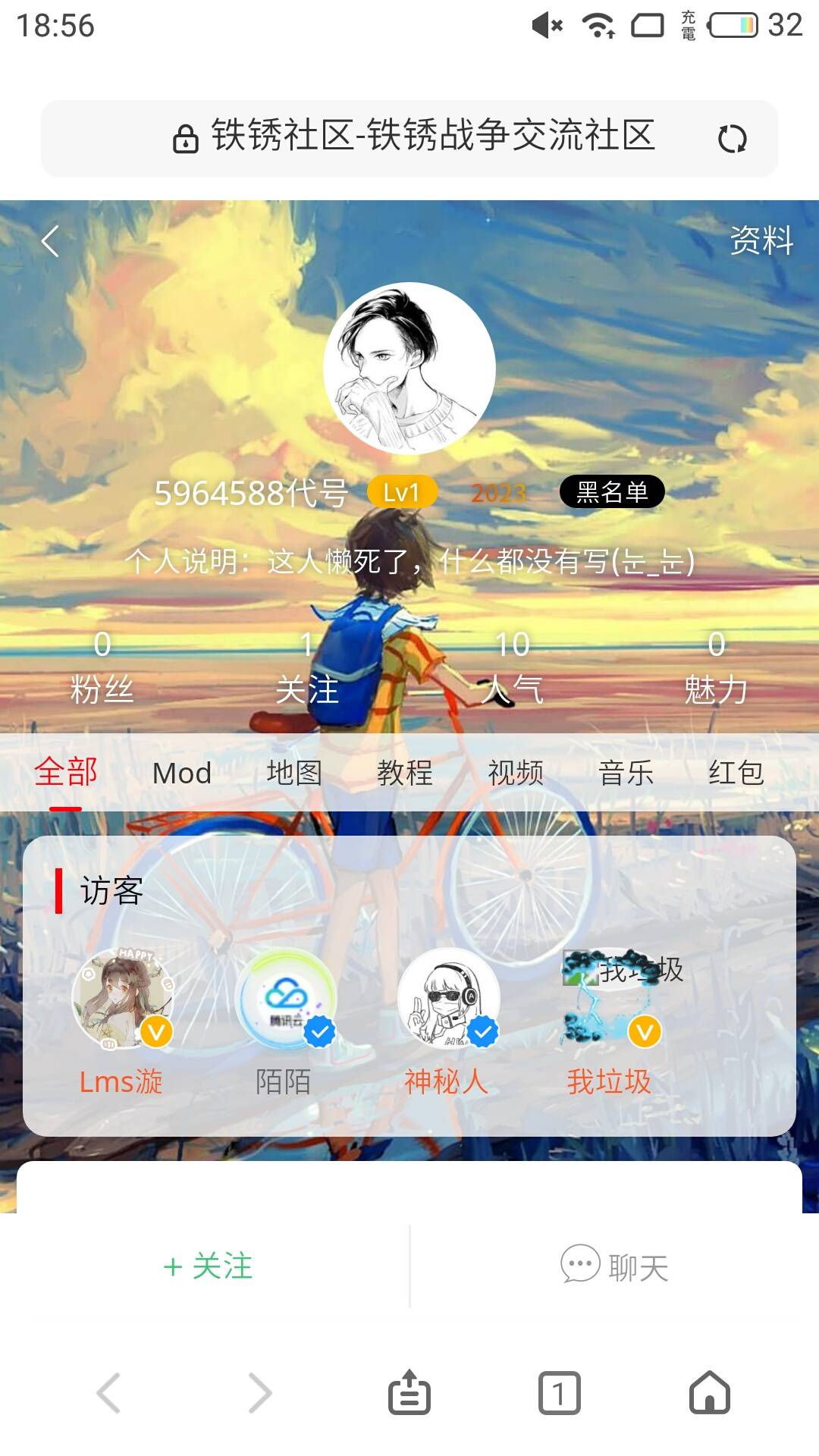This screenshot has height=1456, width=819.
Task: Follow this user with + 关注
Action: coord(208,1266)
